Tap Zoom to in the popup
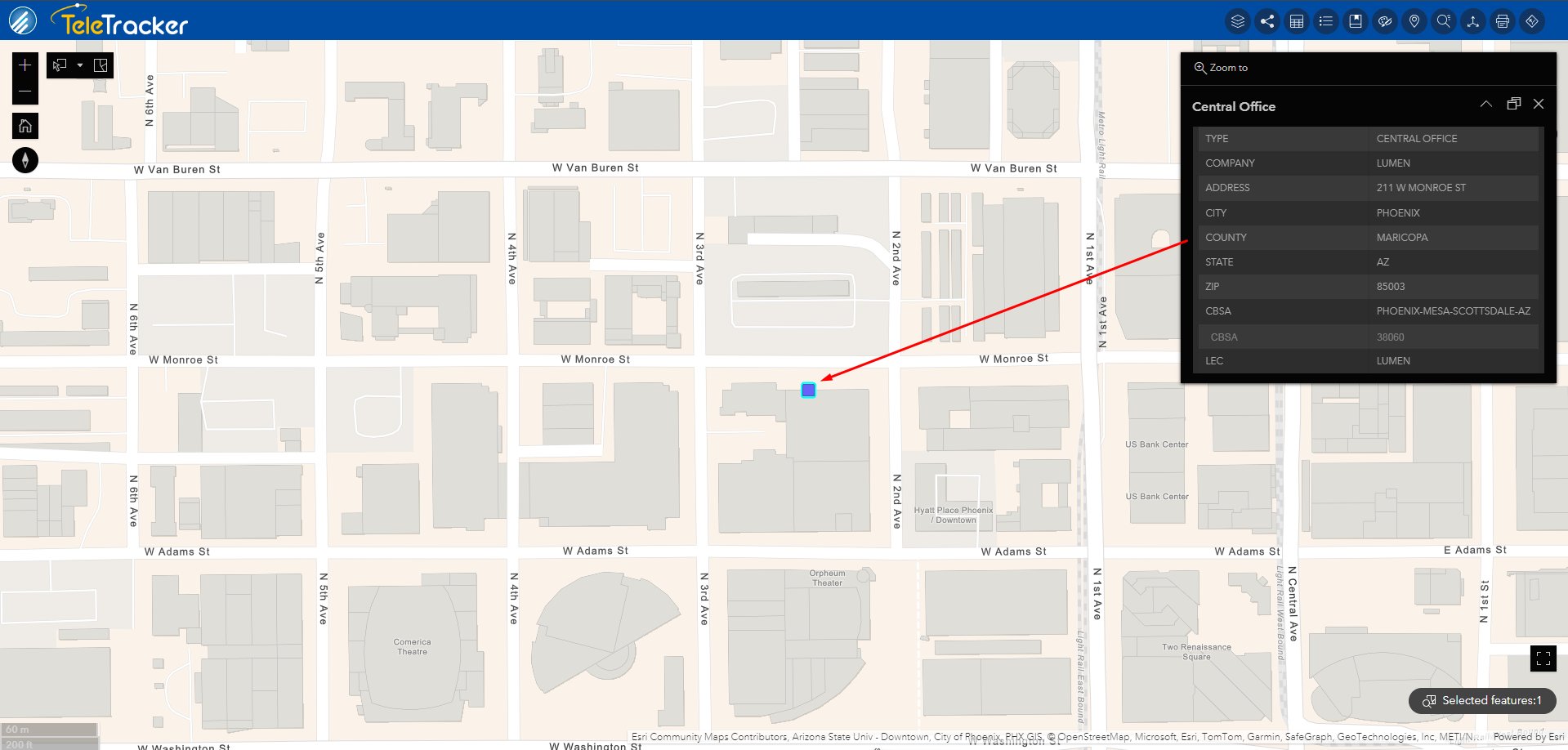The image size is (1568, 750). coord(1222,68)
